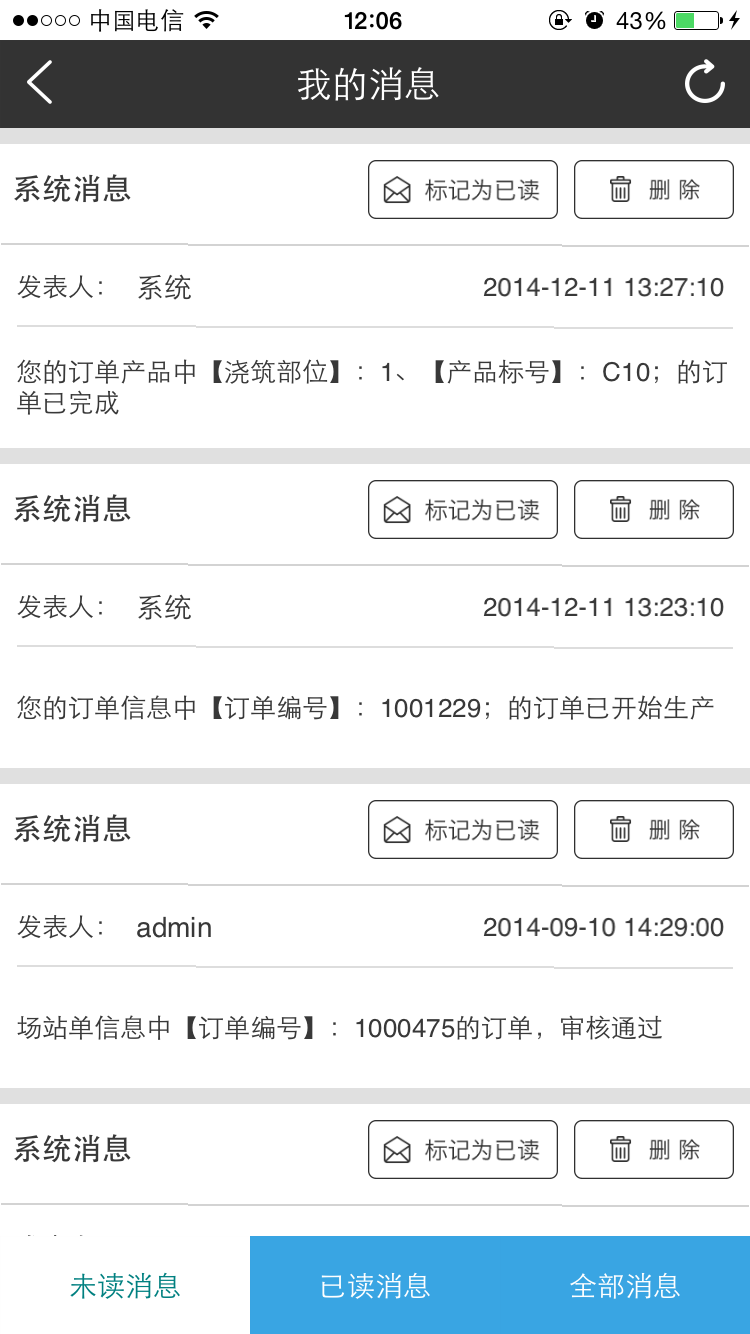Mark the admin message as read
The image size is (750, 1334).
(x=462, y=829)
